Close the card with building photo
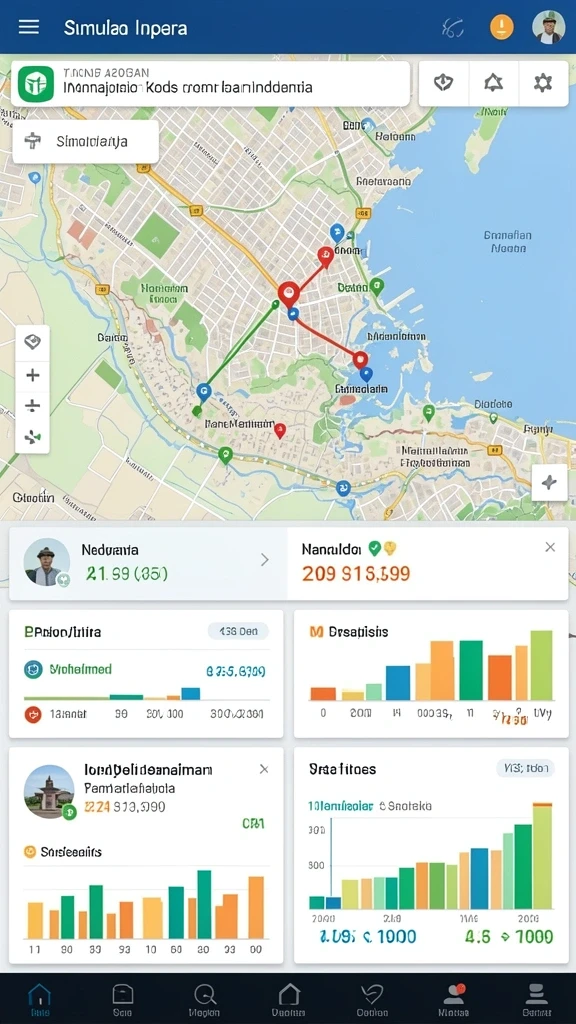 [264, 769]
